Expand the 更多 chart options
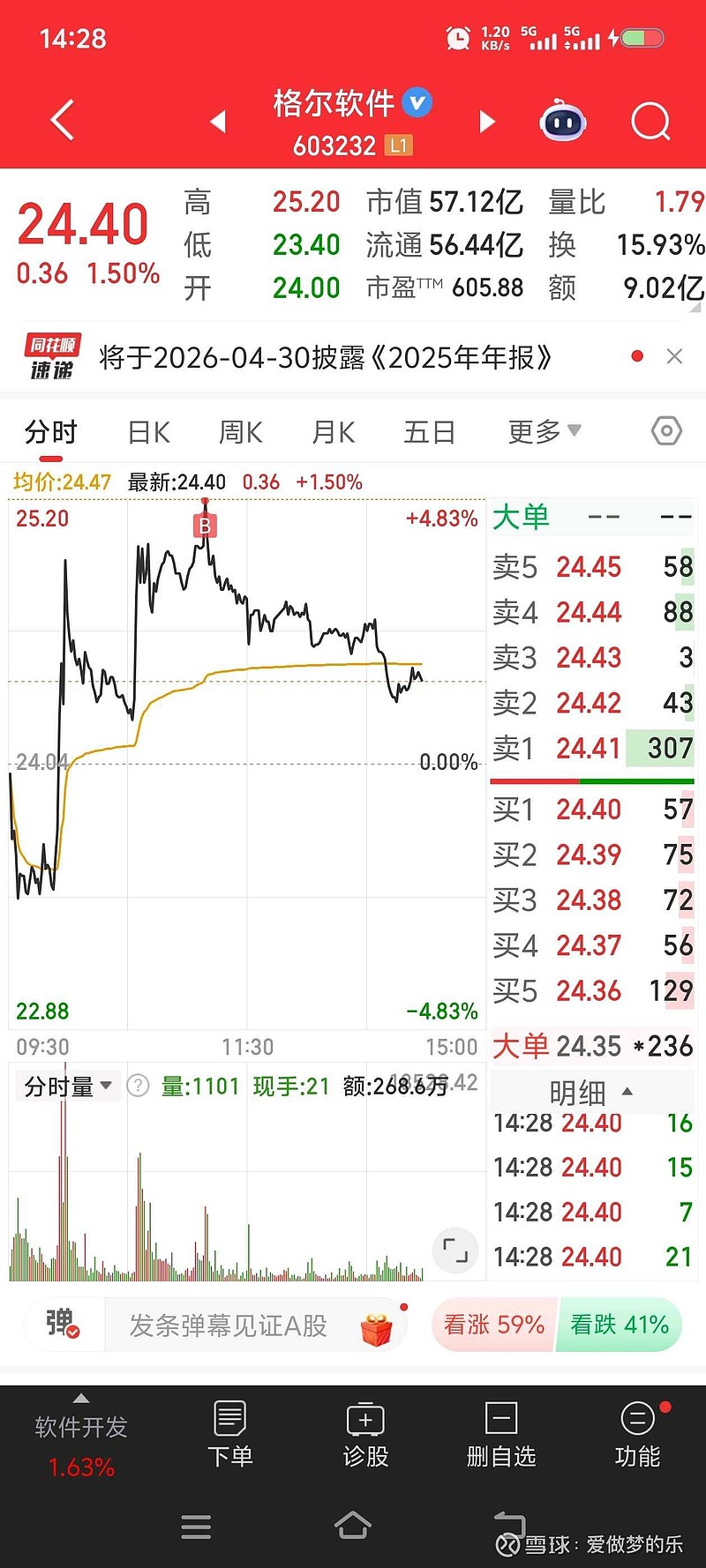This screenshot has height=1568, width=706. click(544, 432)
